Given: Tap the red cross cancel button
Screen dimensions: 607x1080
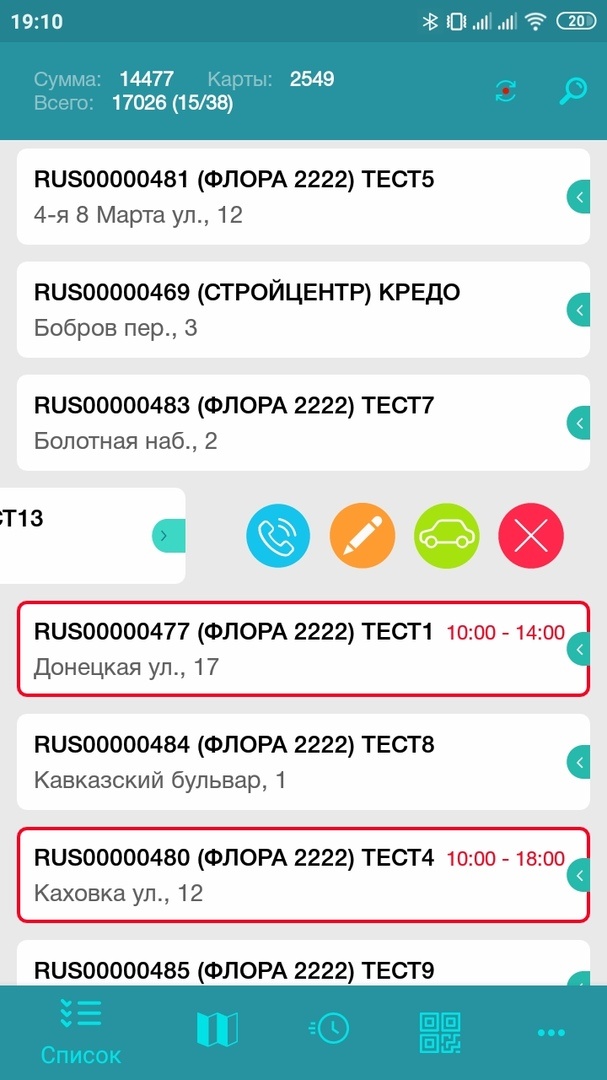Looking at the screenshot, I should (x=531, y=535).
